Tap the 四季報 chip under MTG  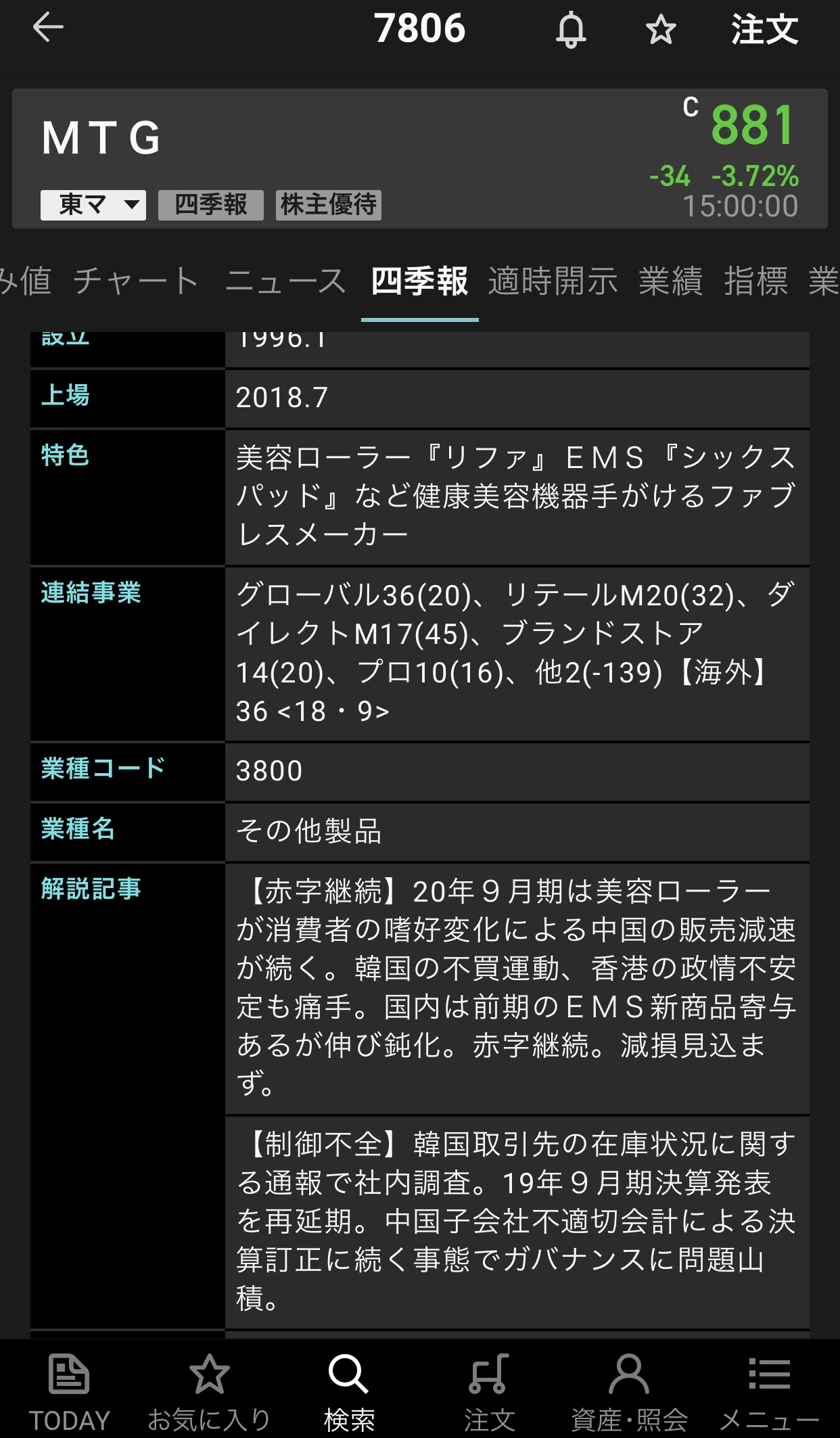click(x=210, y=204)
